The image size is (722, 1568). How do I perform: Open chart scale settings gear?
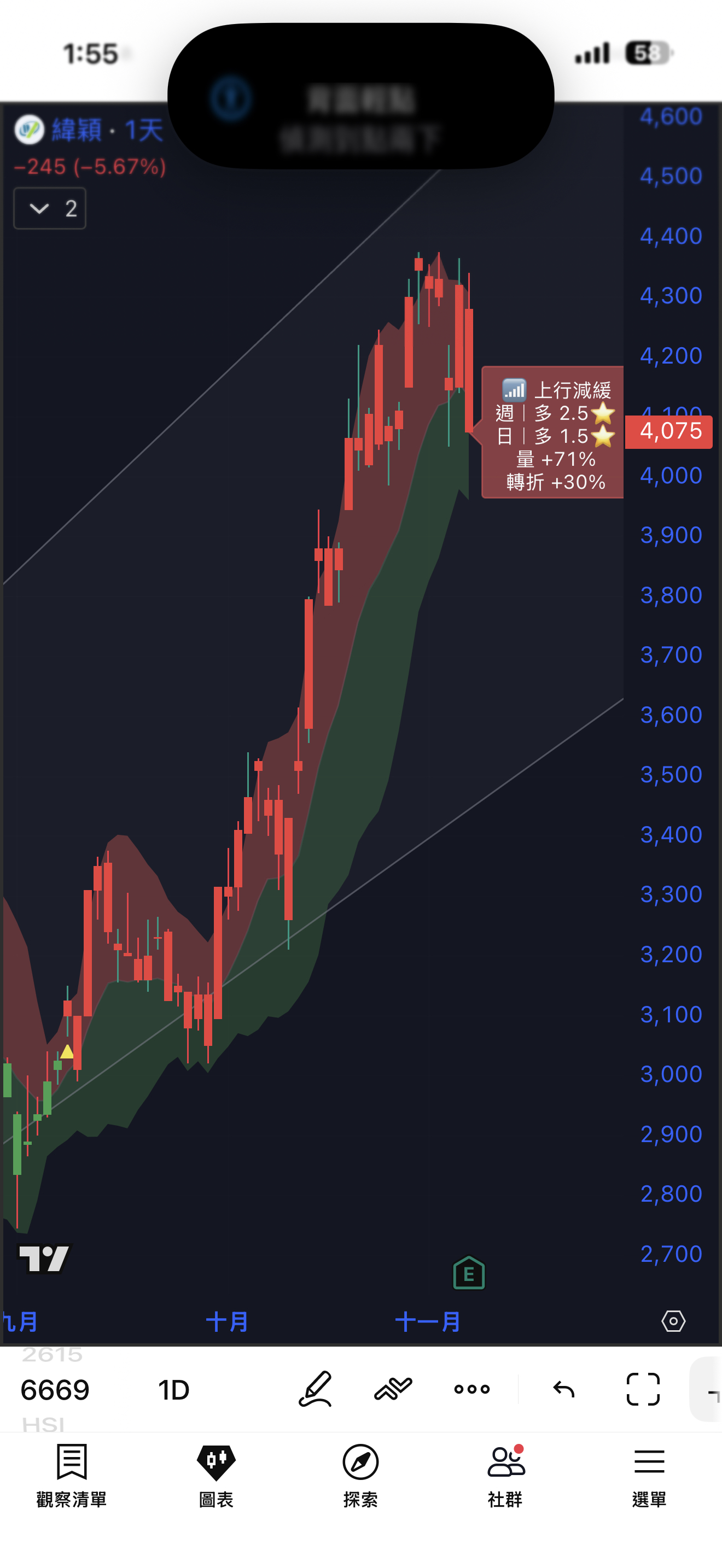[x=673, y=1321]
